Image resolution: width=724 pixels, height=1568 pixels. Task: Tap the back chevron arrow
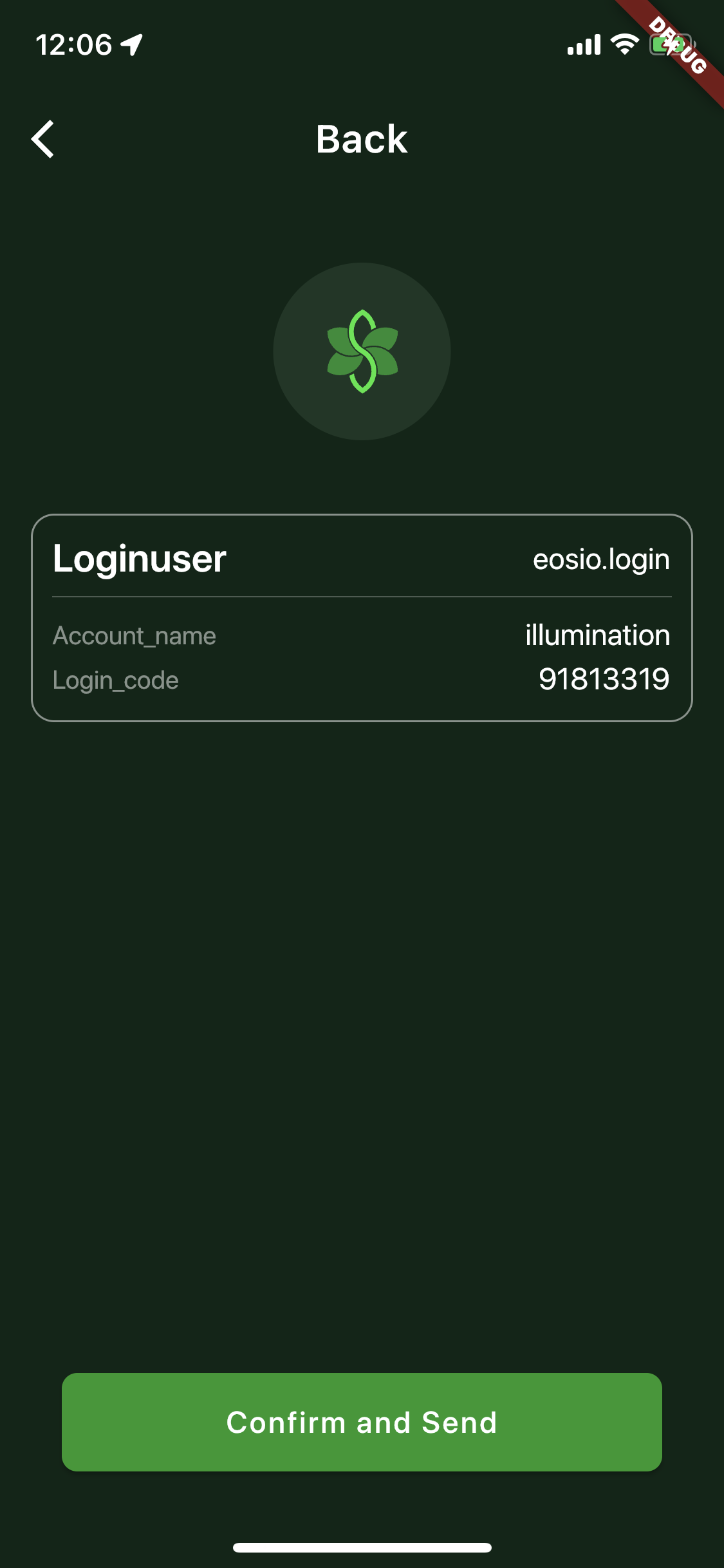[43, 138]
